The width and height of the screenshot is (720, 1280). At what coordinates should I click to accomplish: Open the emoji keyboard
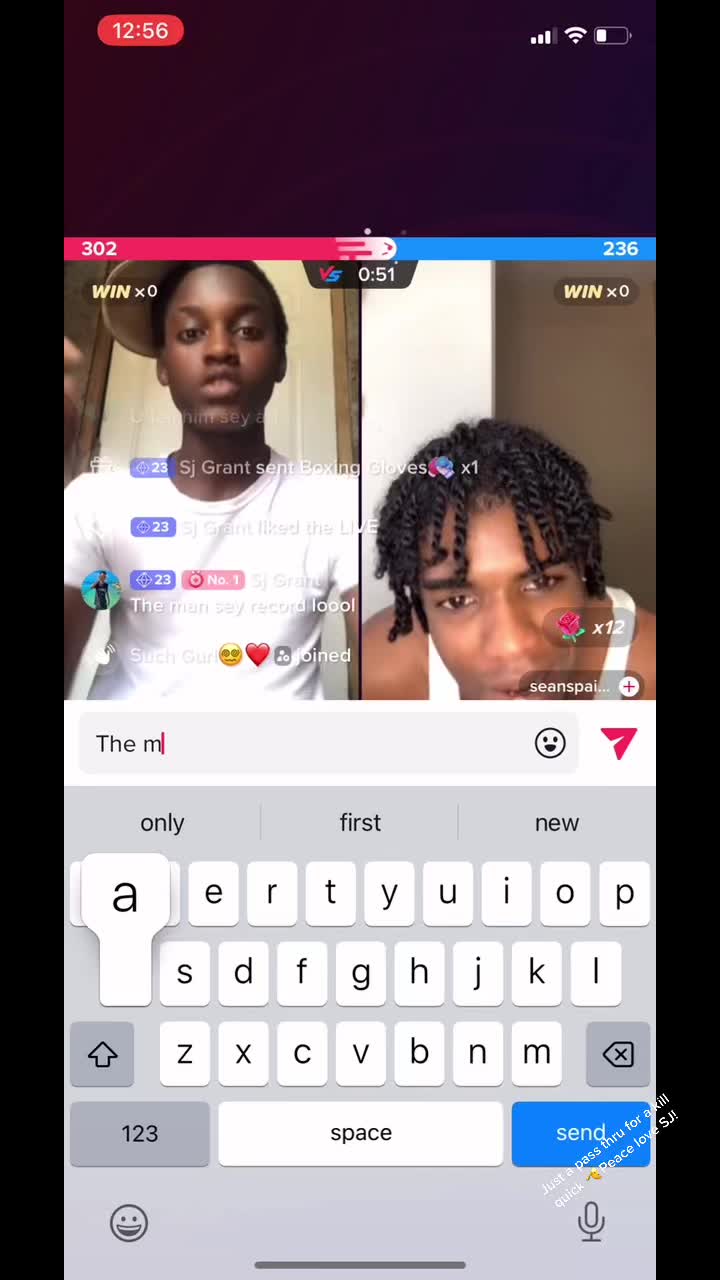pos(129,1223)
